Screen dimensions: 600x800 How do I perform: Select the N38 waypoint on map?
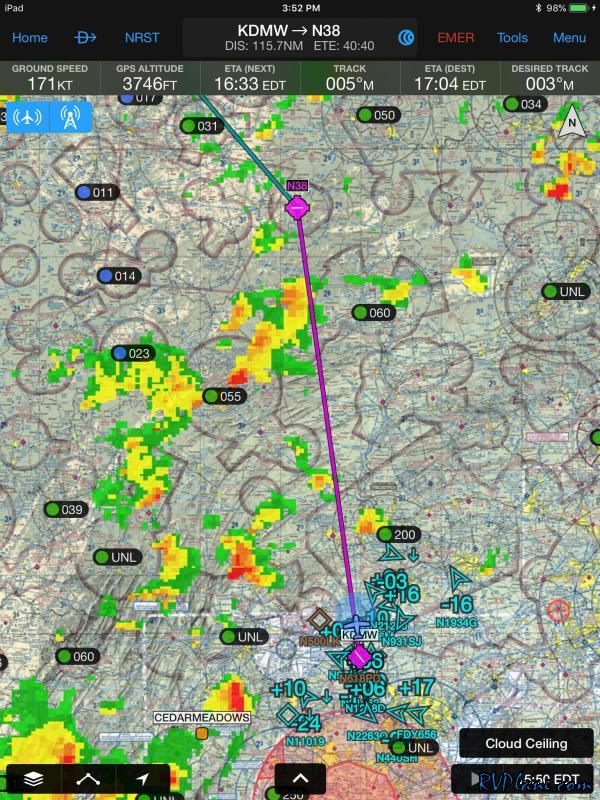pyautogui.click(x=298, y=206)
